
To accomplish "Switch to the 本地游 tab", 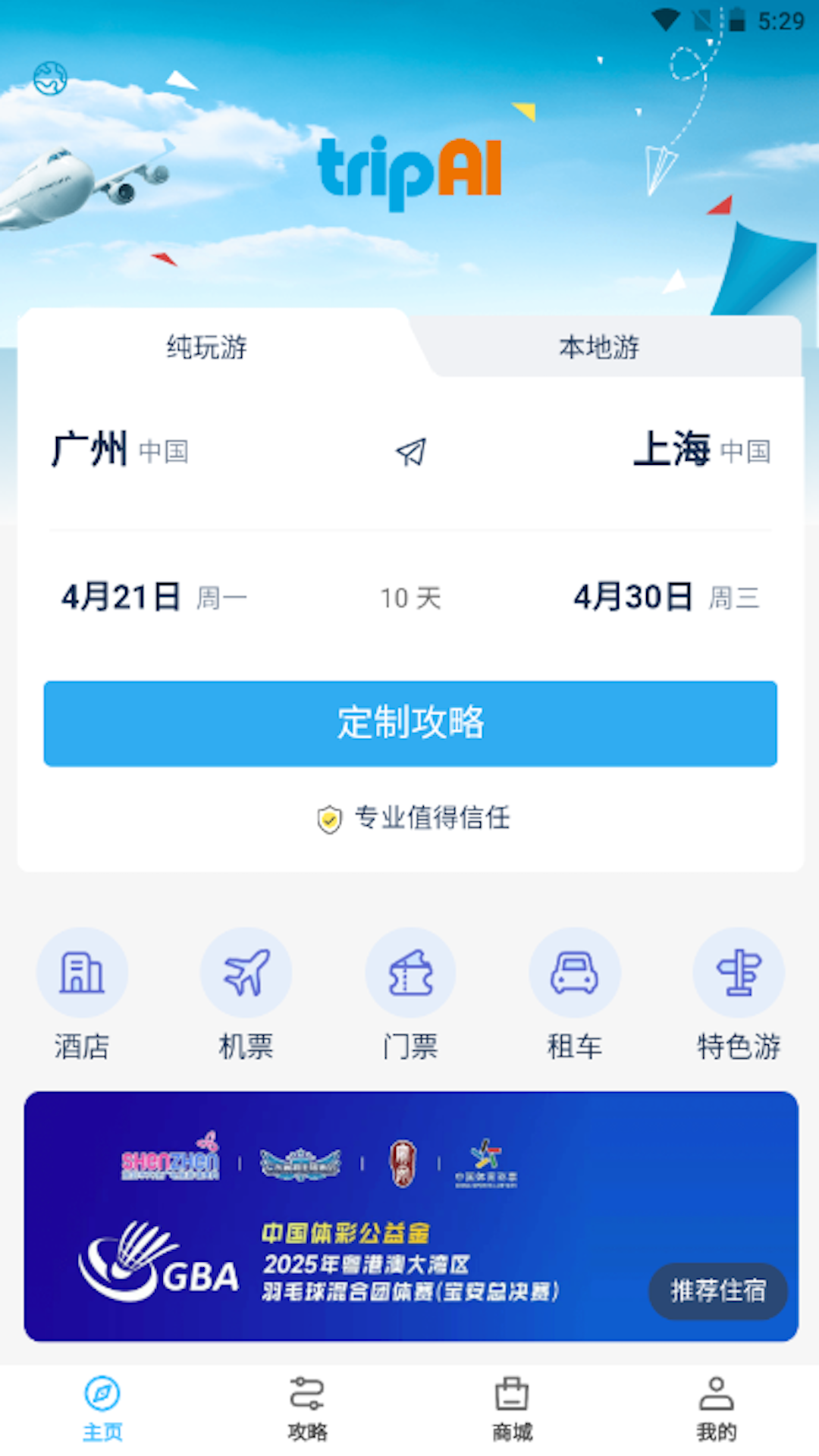I will pos(599,347).
